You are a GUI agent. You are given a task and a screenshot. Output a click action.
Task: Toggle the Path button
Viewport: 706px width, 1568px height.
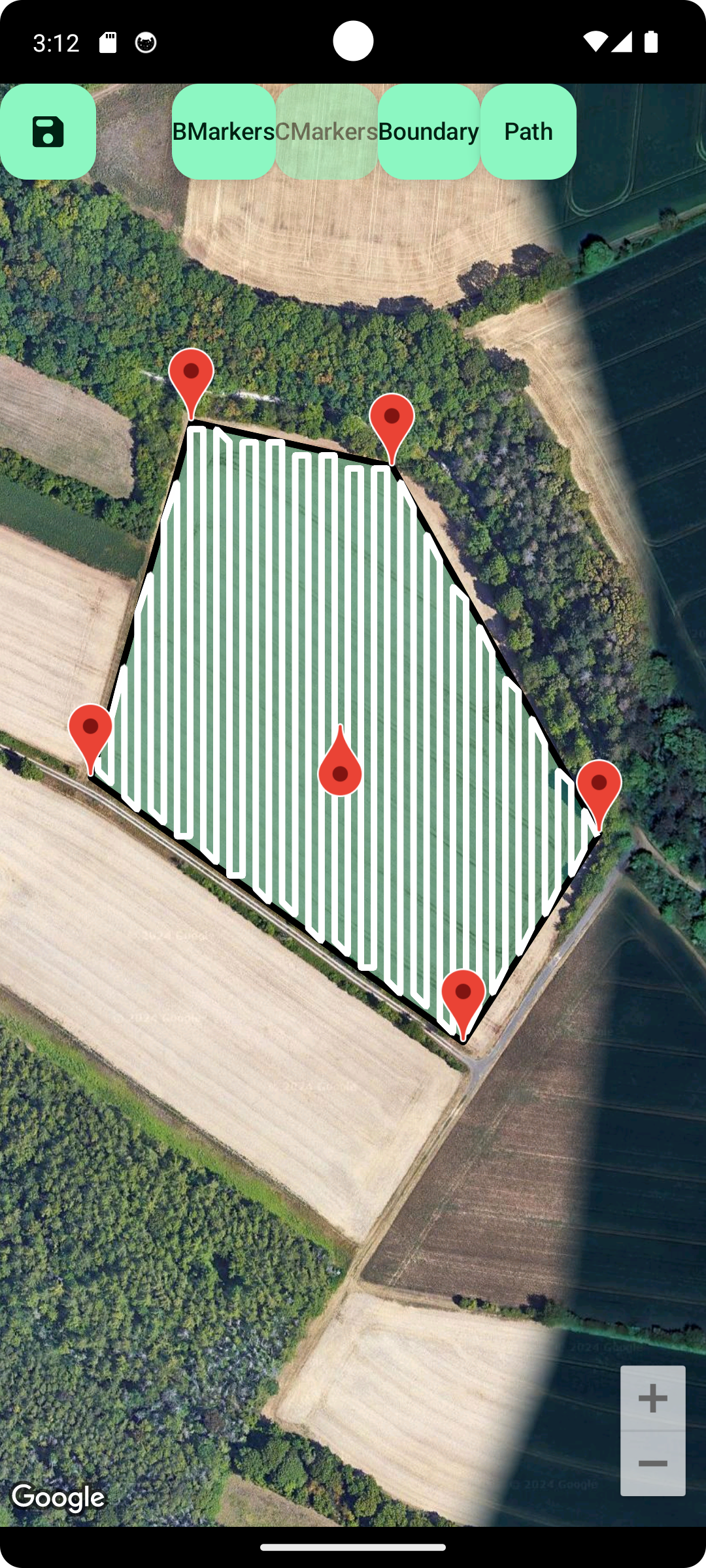(528, 131)
